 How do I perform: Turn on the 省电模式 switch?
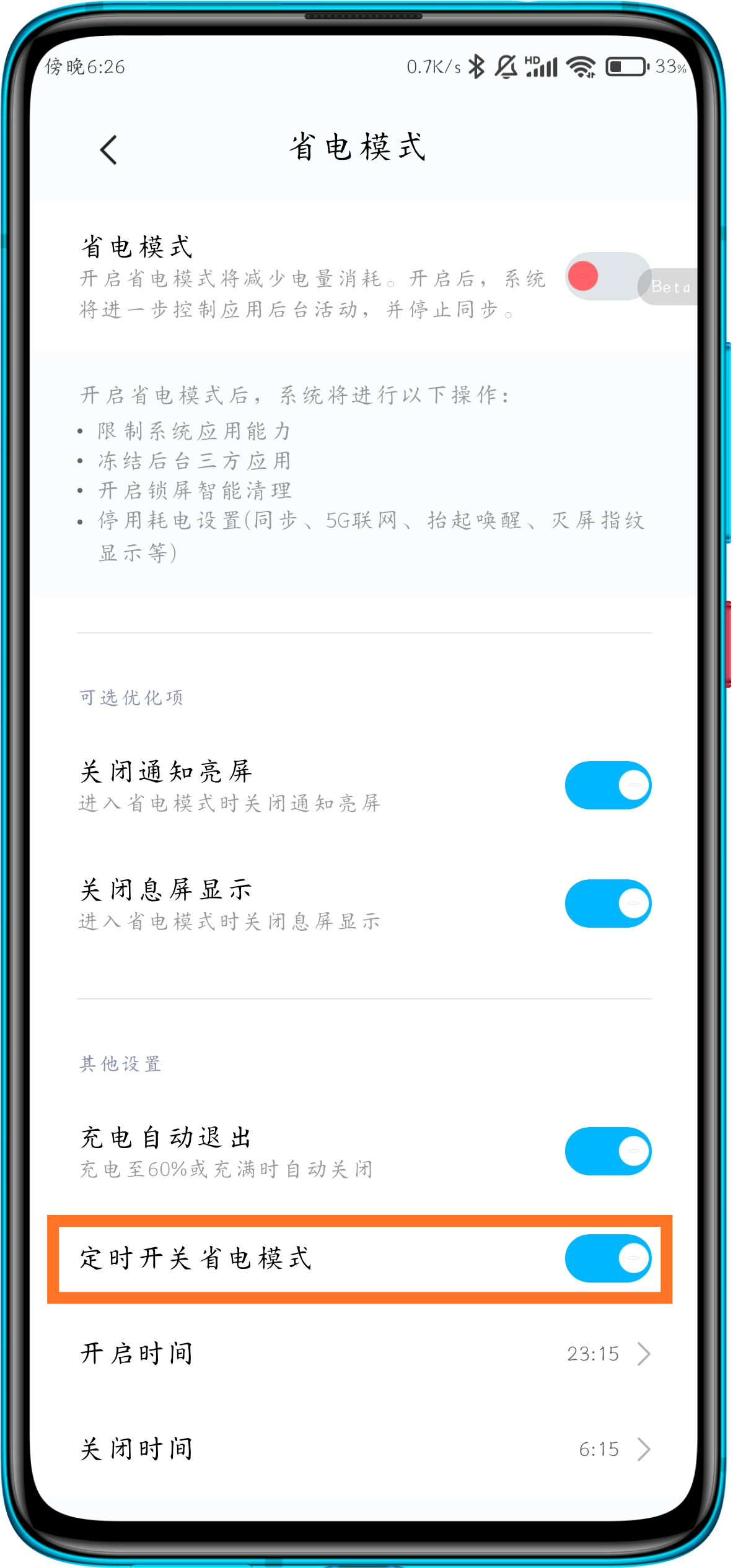(606, 277)
